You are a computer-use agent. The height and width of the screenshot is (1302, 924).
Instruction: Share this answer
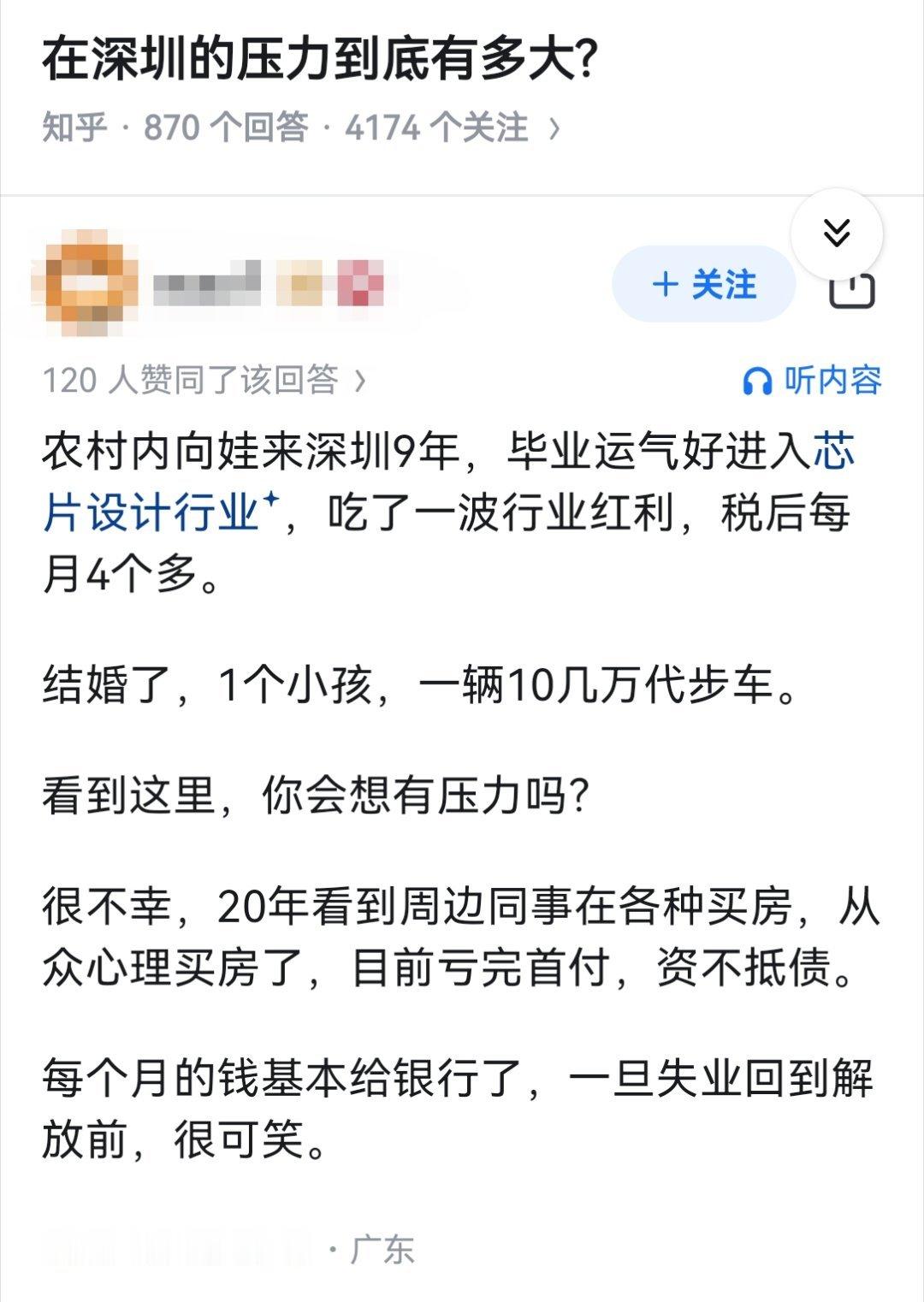(x=853, y=291)
